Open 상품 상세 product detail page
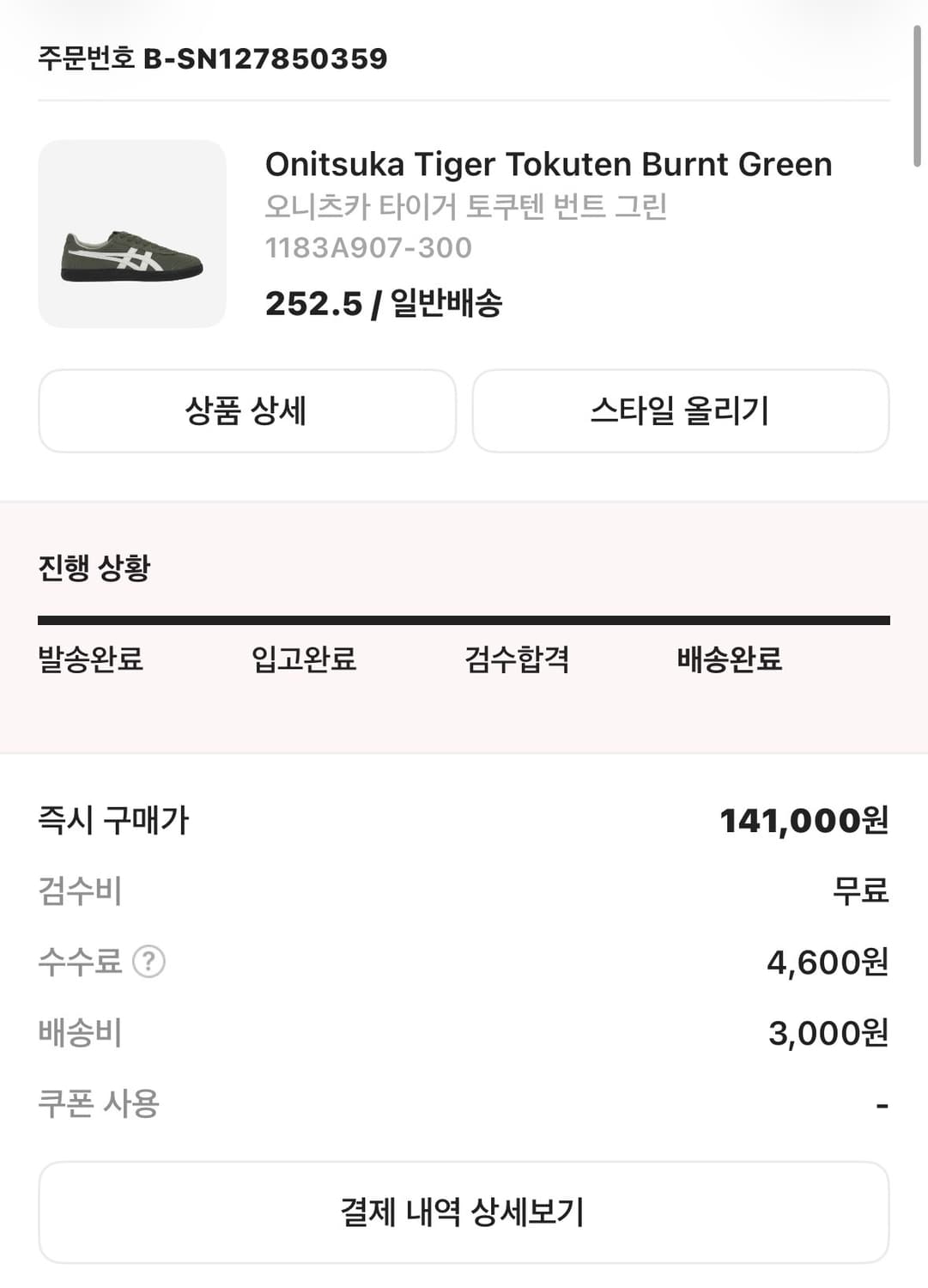Image resolution: width=928 pixels, height=1288 pixels. point(246,411)
